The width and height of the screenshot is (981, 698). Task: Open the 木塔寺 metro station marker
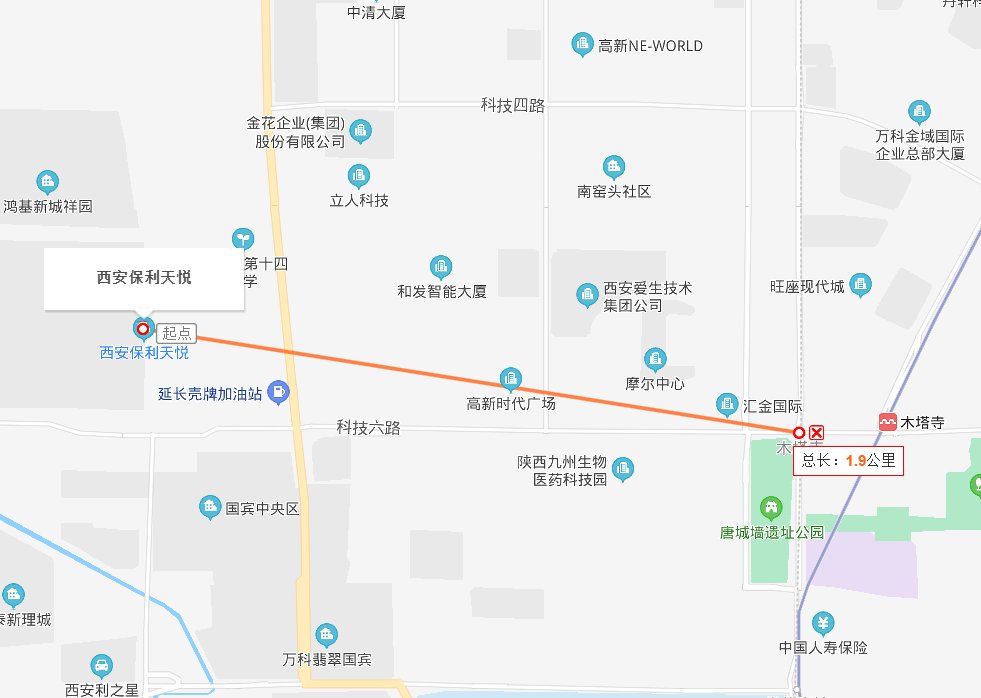tap(887, 423)
